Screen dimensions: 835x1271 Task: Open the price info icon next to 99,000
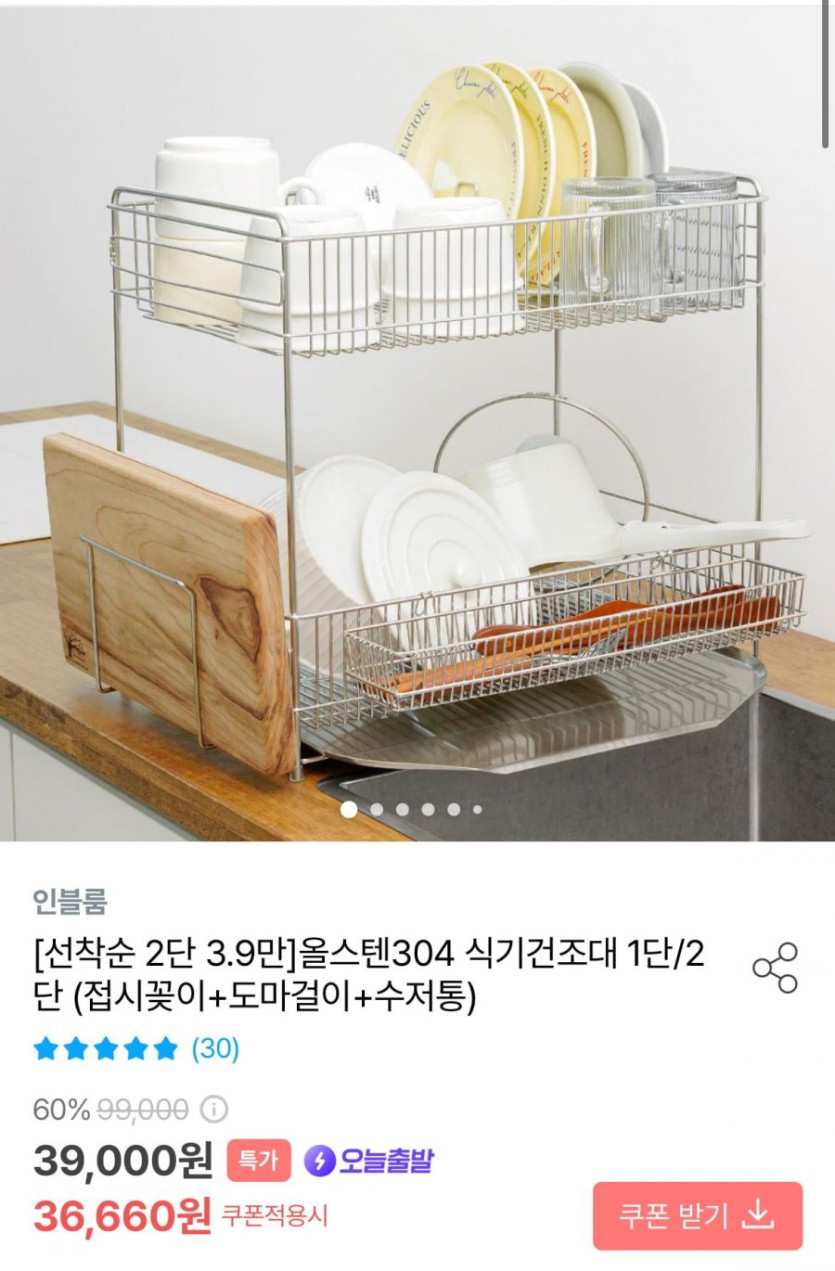[214, 1109]
